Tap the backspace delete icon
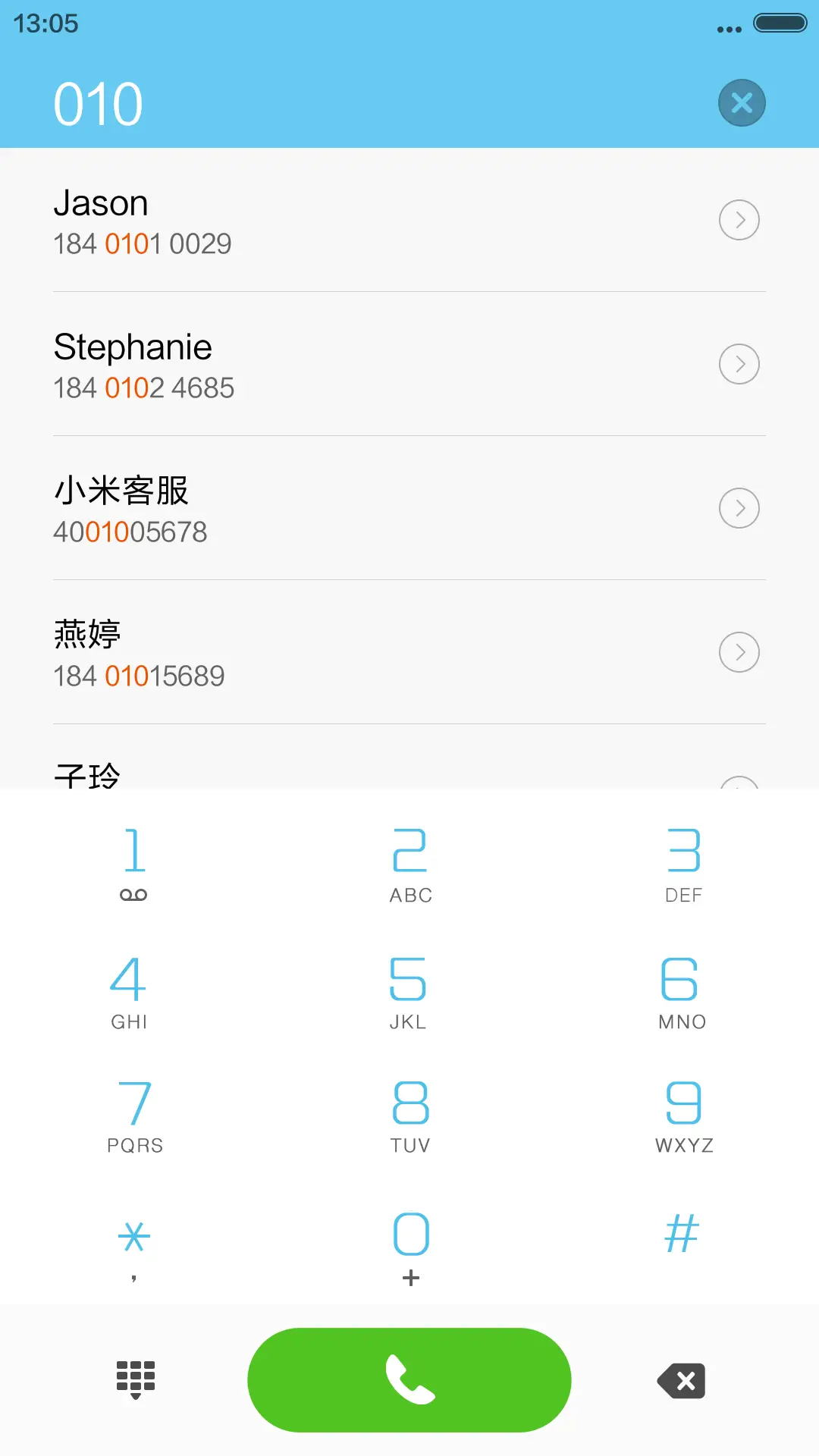Image resolution: width=819 pixels, height=1456 pixels. [680, 1379]
